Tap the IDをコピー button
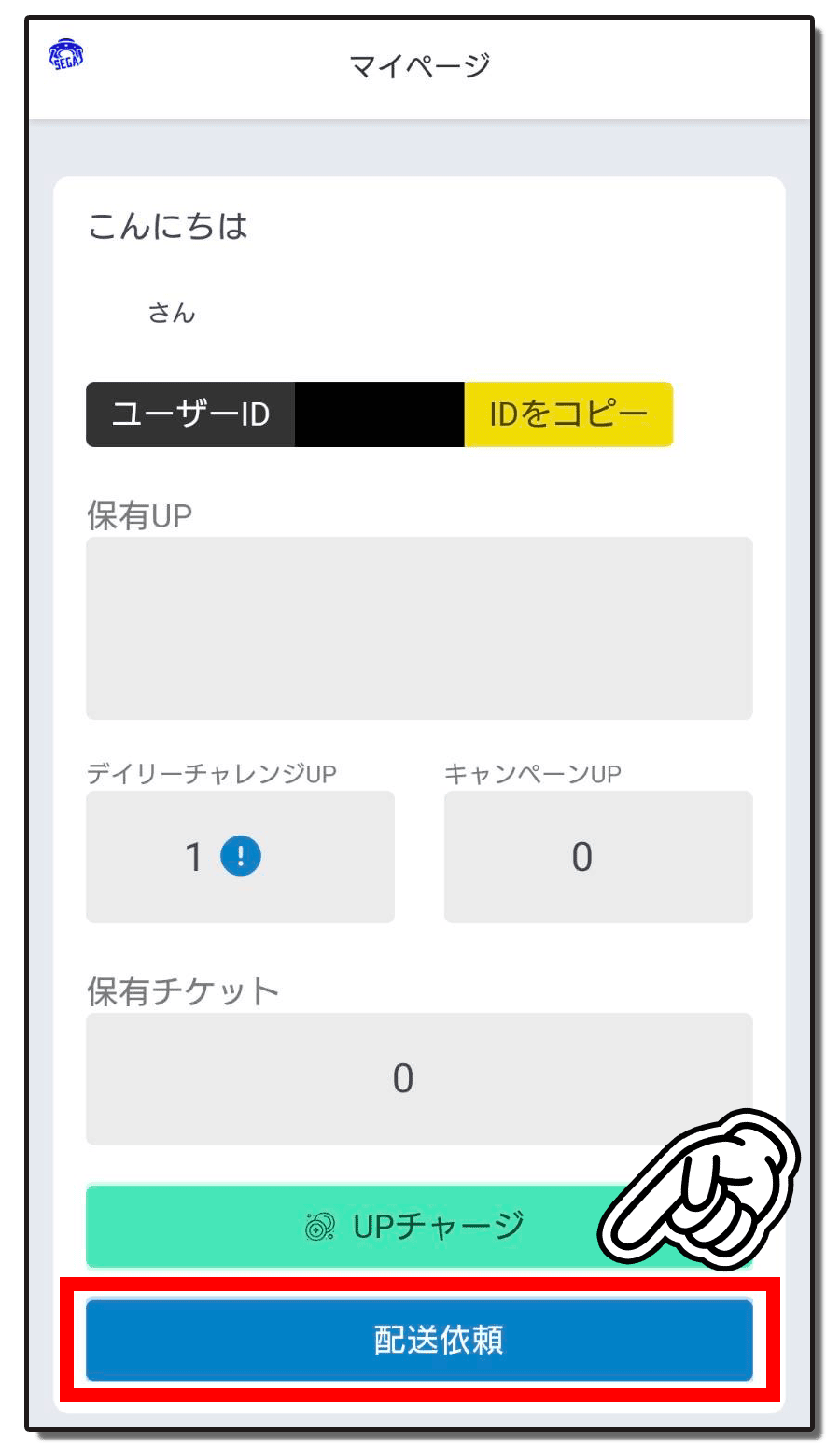This screenshot has width=840, height=1447. point(568,414)
